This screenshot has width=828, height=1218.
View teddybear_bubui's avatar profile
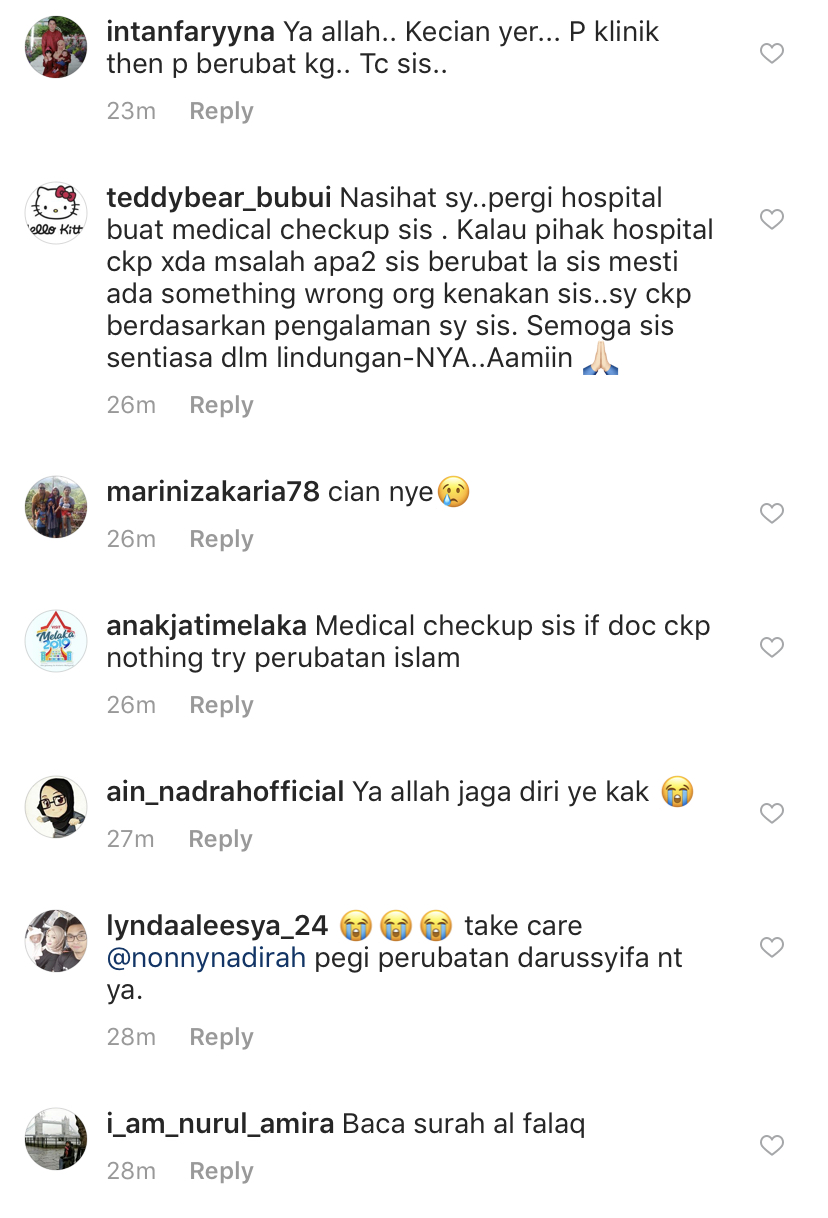(56, 213)
